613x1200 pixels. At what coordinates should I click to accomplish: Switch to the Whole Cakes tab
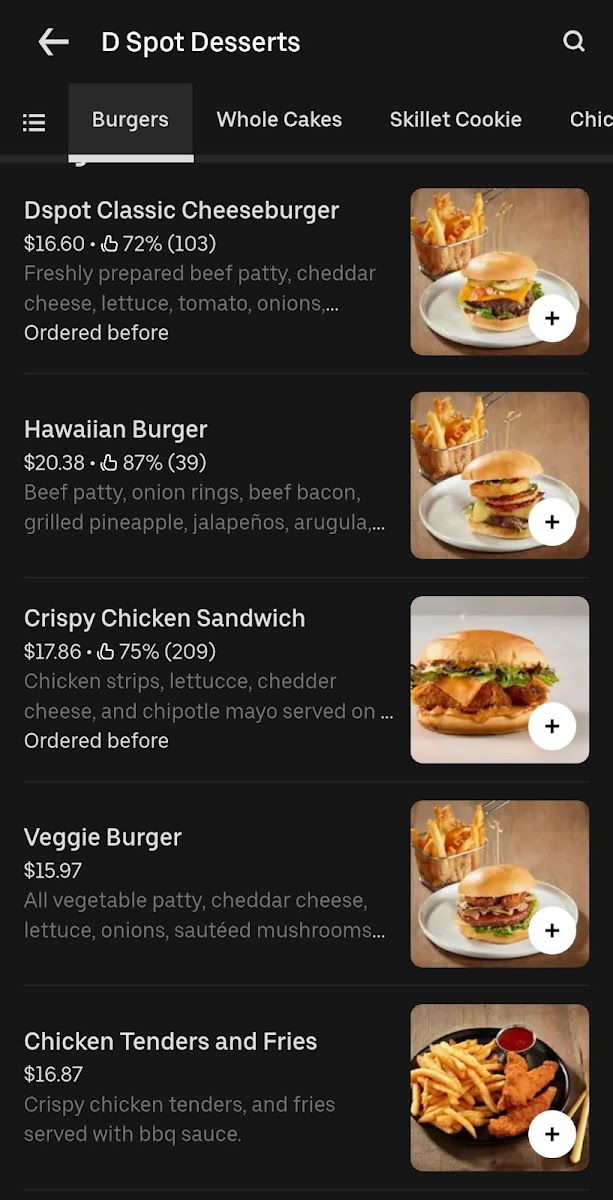pyautogui.click(x=279, y=120)
